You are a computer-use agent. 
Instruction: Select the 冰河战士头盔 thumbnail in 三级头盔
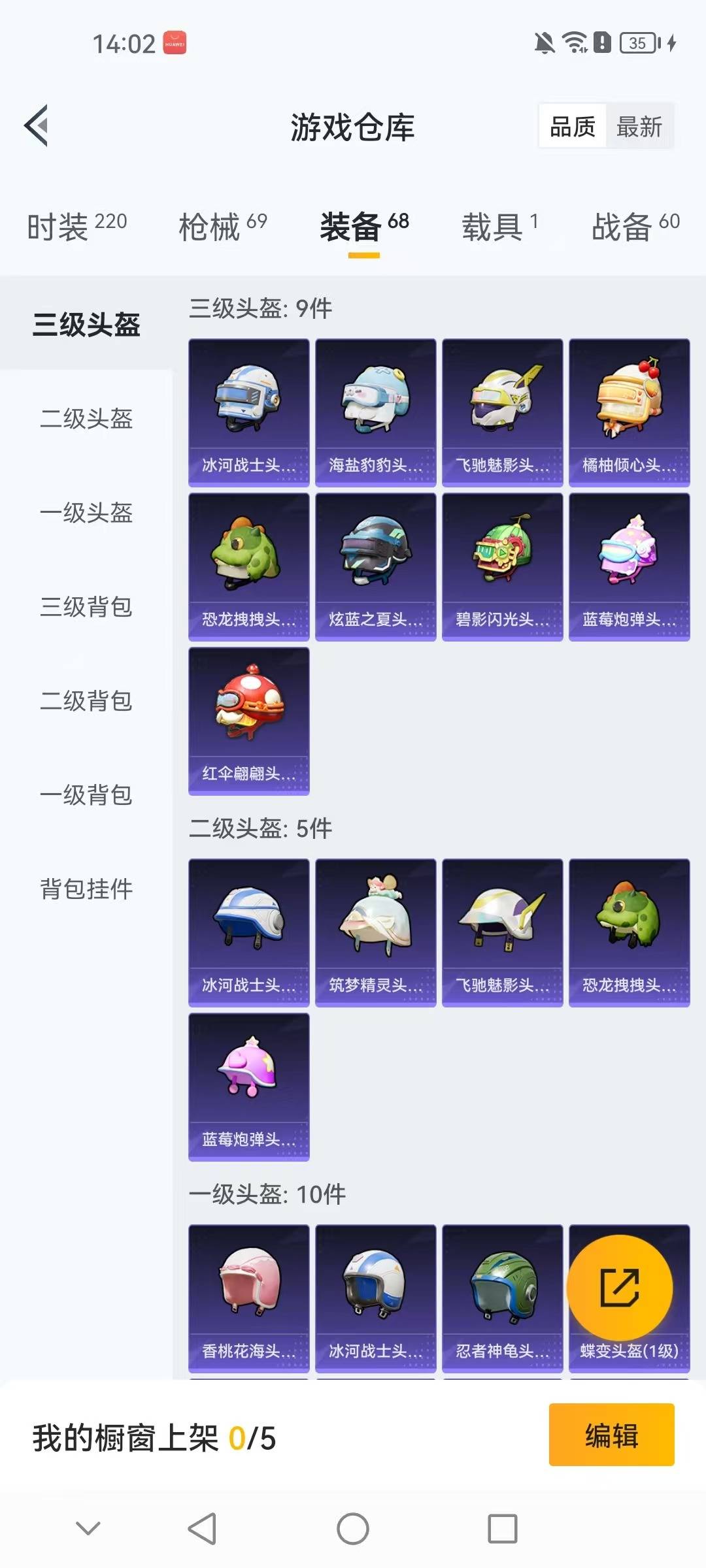click(248, 408)
